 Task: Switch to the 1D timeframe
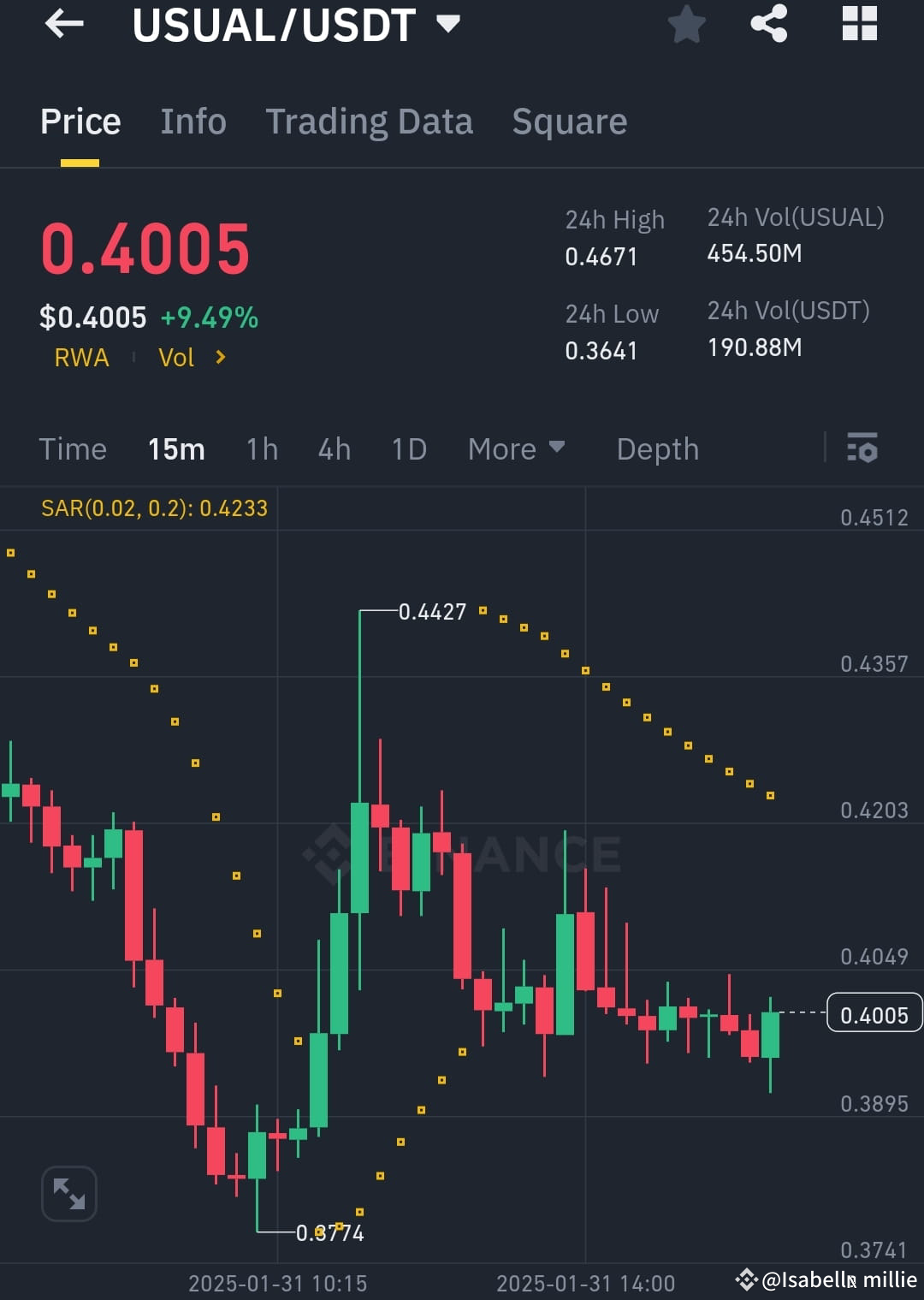click(x=408, y=448)
